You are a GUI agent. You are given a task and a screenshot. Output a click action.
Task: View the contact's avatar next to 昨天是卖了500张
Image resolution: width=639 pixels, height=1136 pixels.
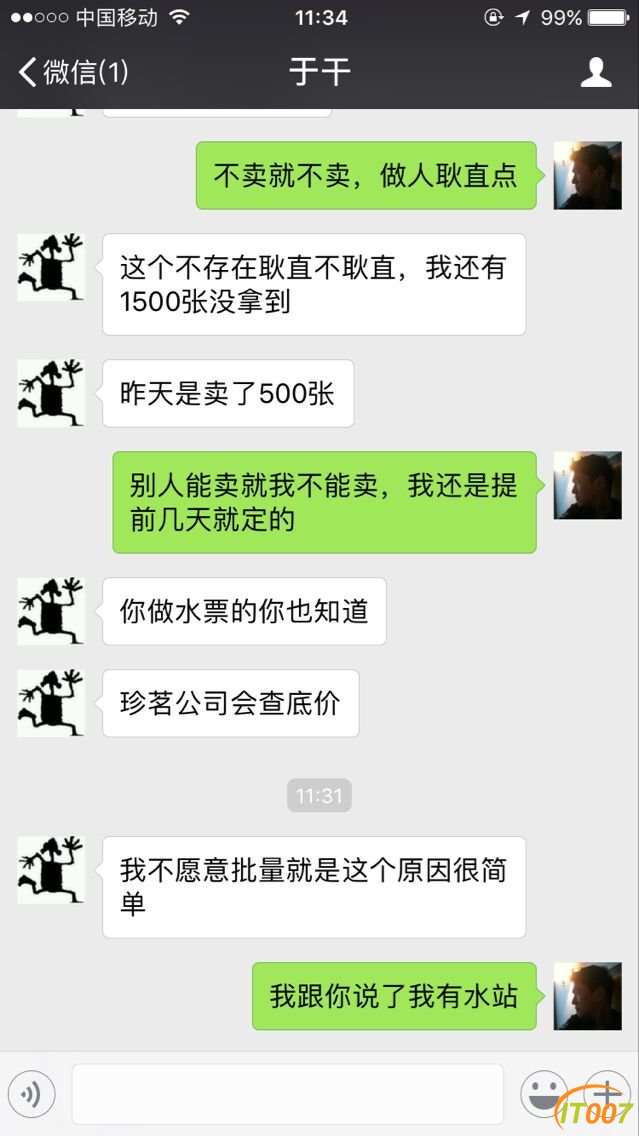pyautogui.click(x=51, y=393)
